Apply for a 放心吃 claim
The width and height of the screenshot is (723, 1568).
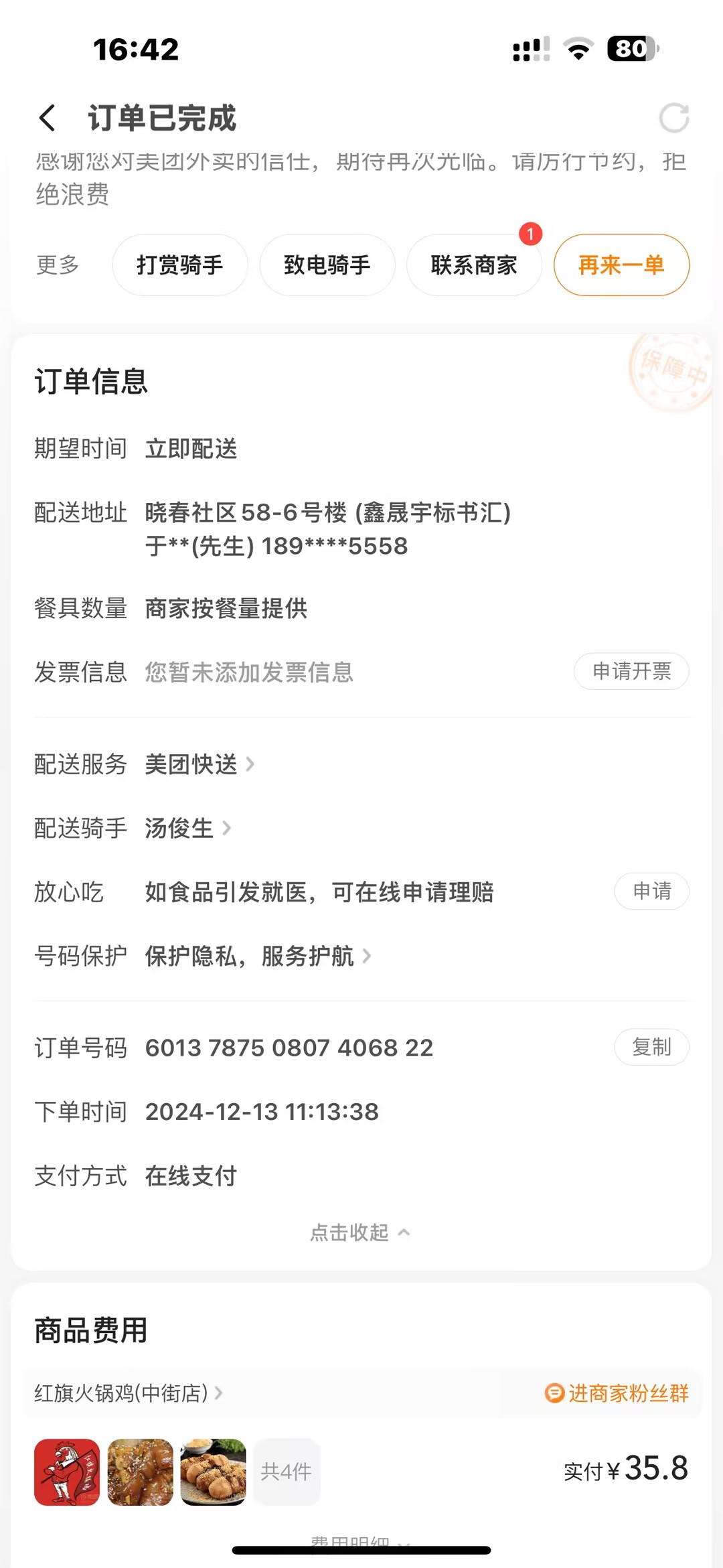651,891
